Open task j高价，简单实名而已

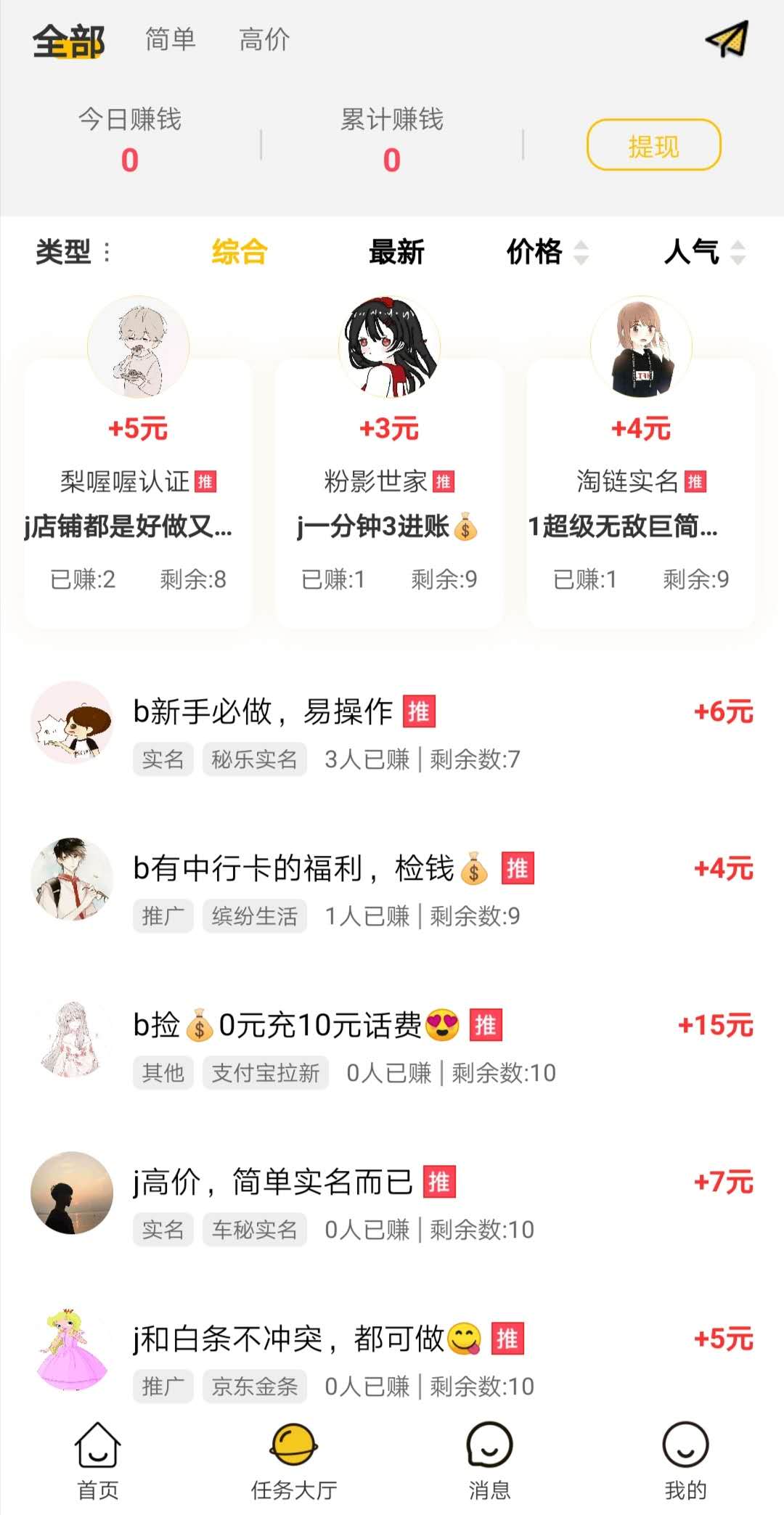coord(392,1204)
